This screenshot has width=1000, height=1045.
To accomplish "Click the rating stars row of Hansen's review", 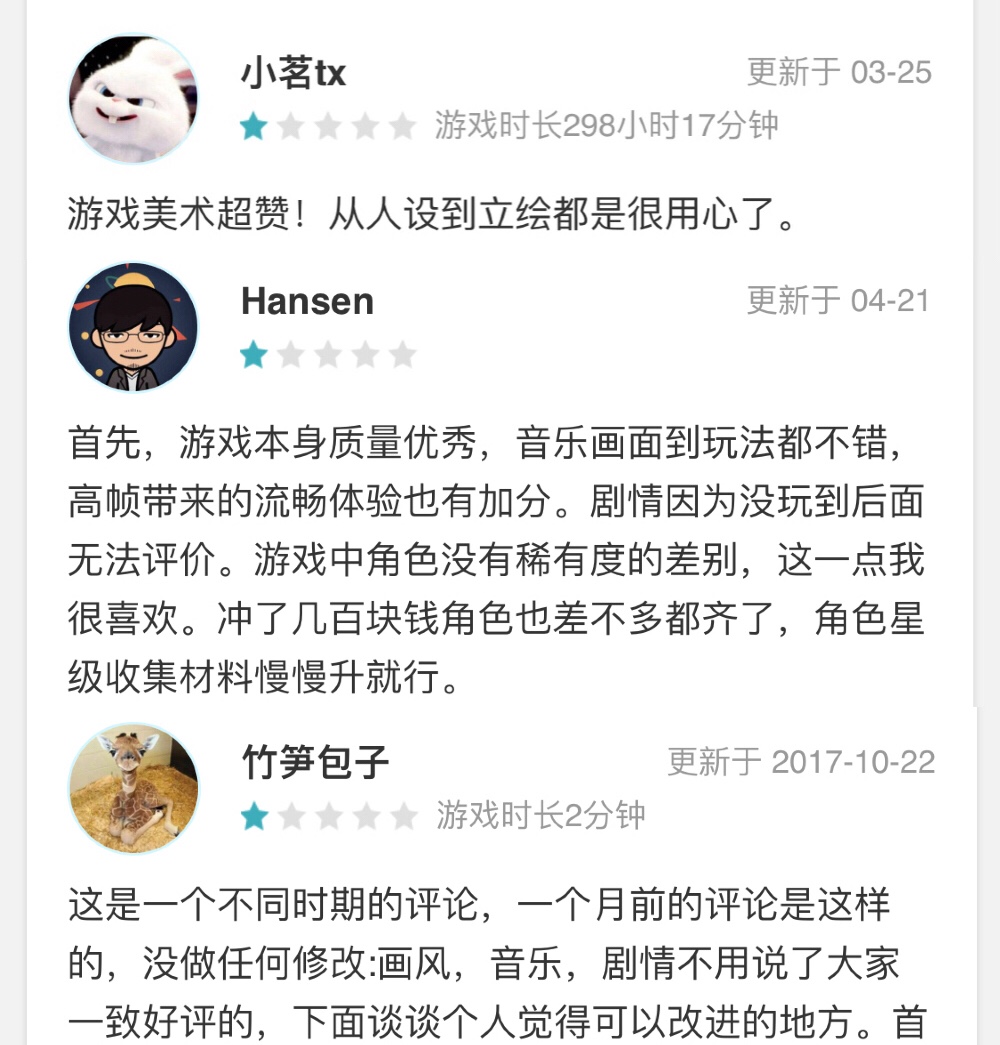I will (326, 353).
